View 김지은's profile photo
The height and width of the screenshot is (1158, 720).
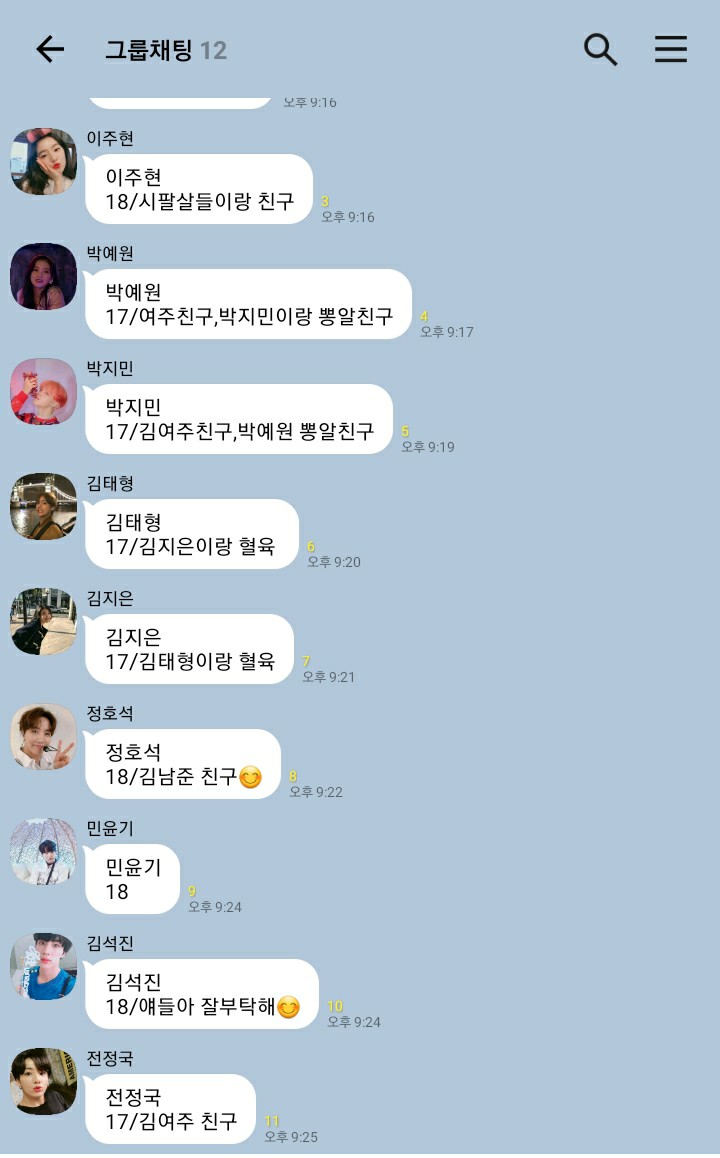coord(44,621)
